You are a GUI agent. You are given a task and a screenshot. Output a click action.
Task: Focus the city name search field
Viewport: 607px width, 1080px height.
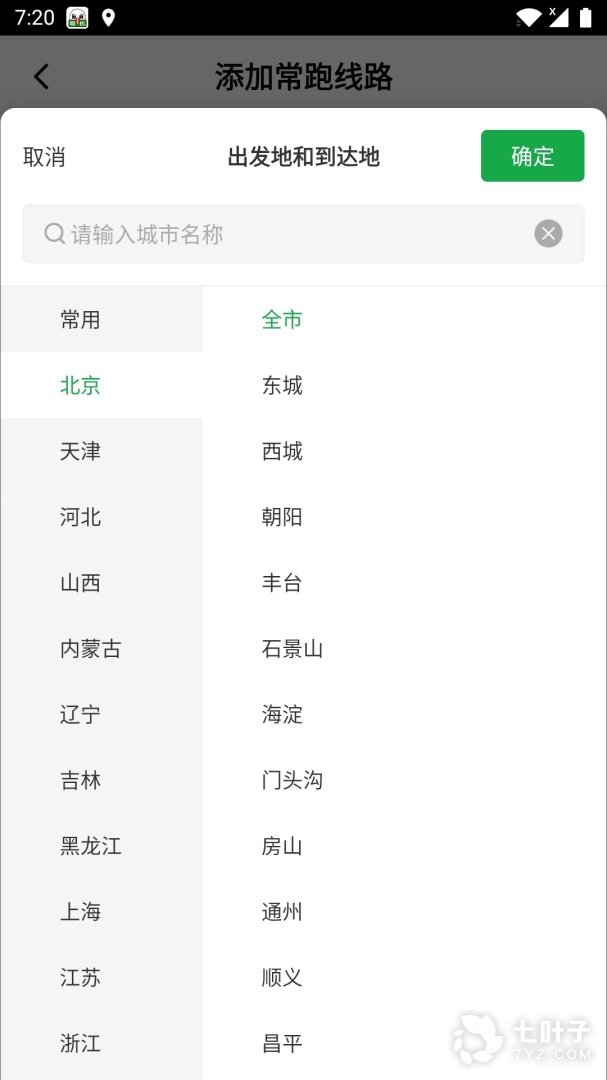290,234
